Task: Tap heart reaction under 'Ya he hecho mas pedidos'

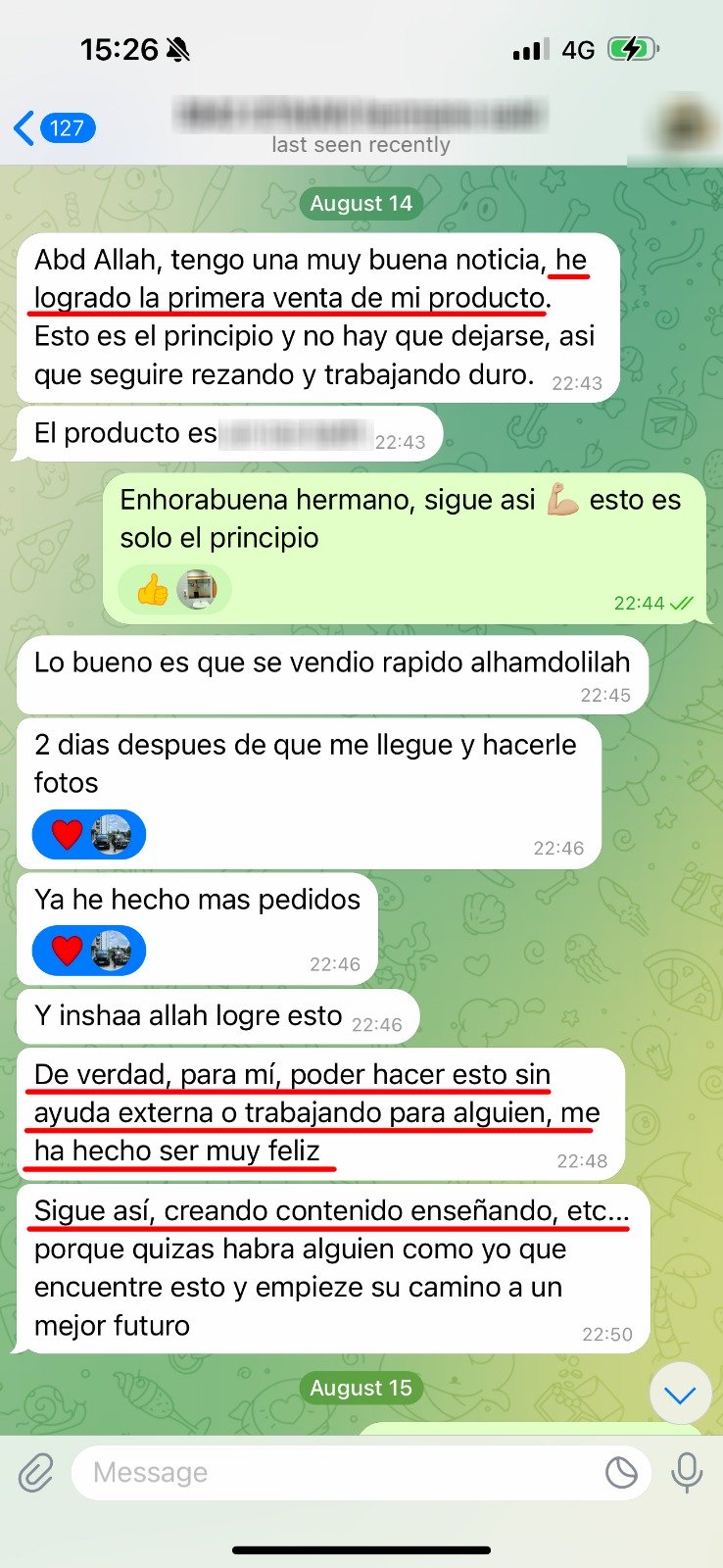Action: pos(67,952)
